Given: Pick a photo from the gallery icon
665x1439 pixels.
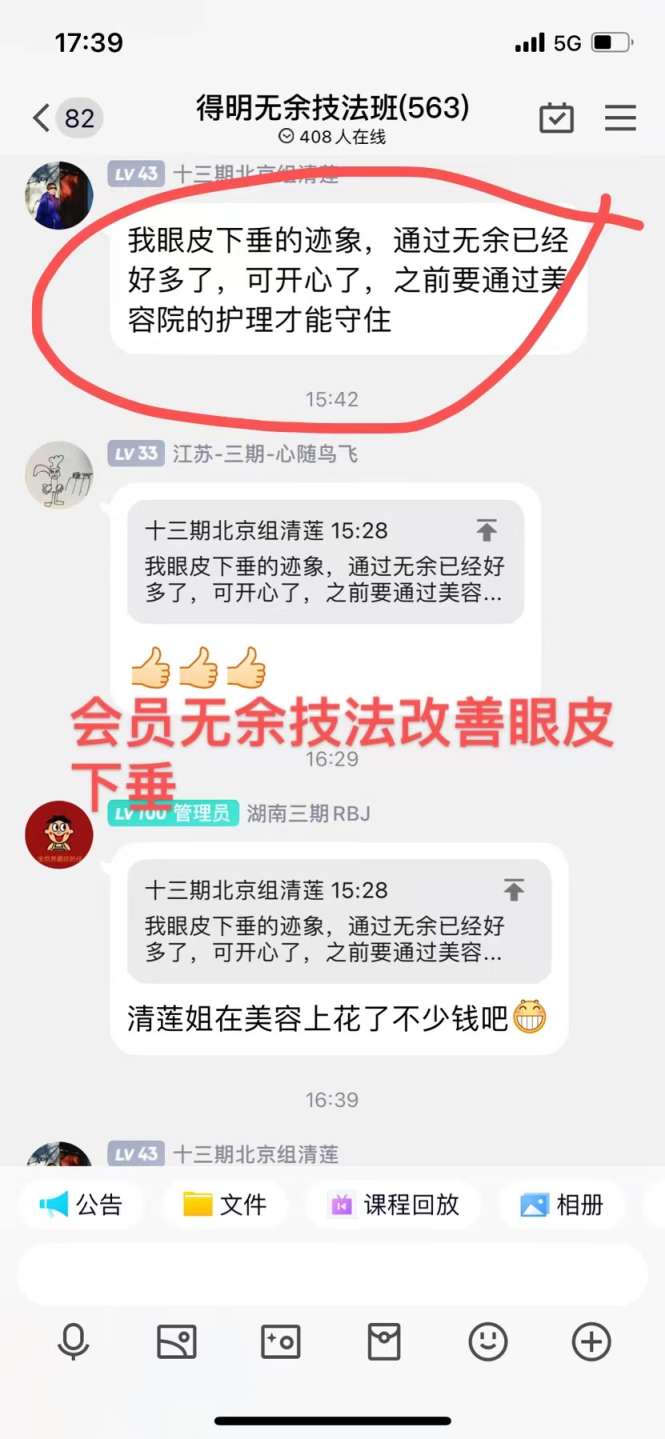Looking at the screenshot, I should point(177,1342).
